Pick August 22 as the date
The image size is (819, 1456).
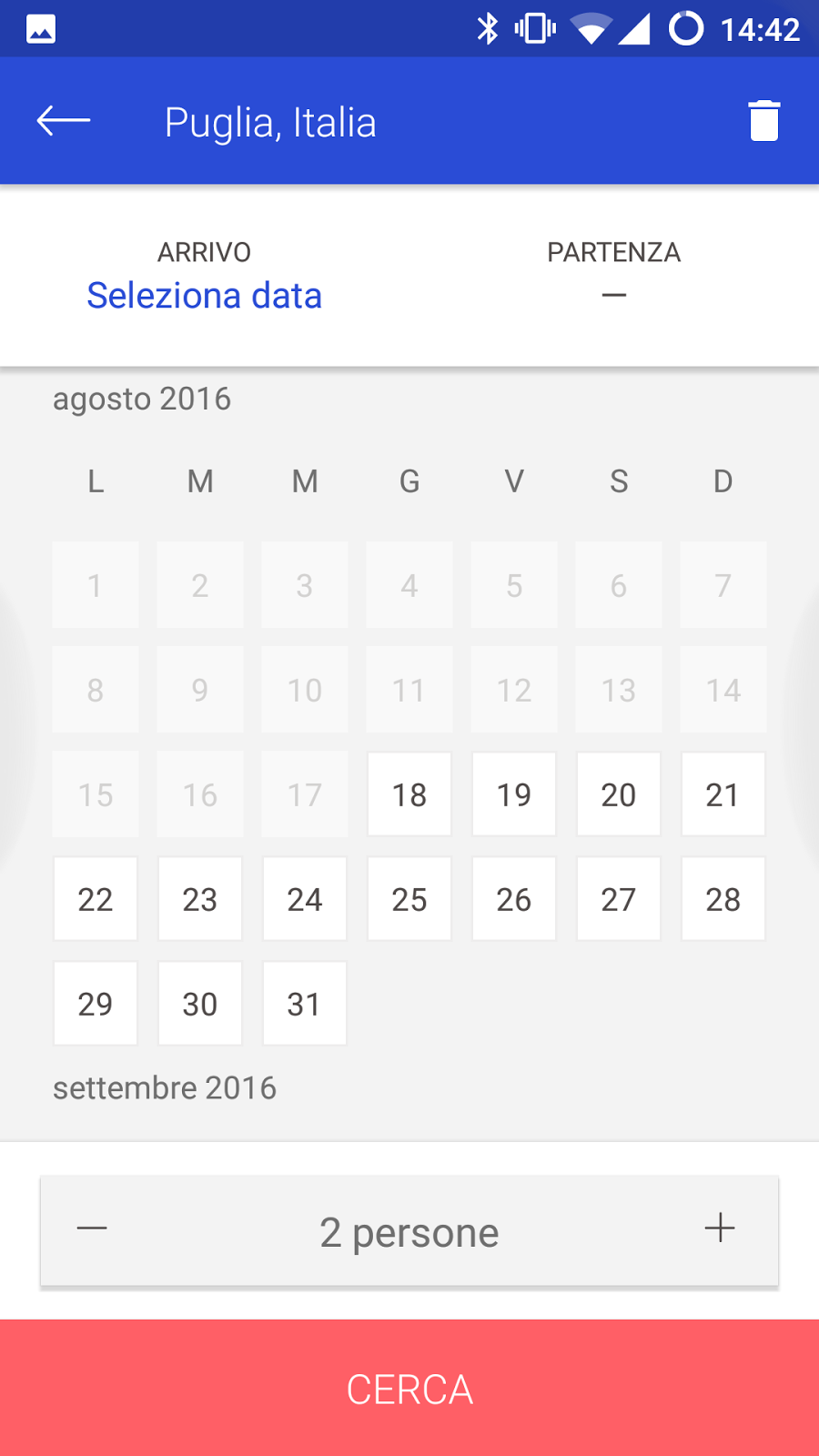pyautogui.click(x=96, y=899)
